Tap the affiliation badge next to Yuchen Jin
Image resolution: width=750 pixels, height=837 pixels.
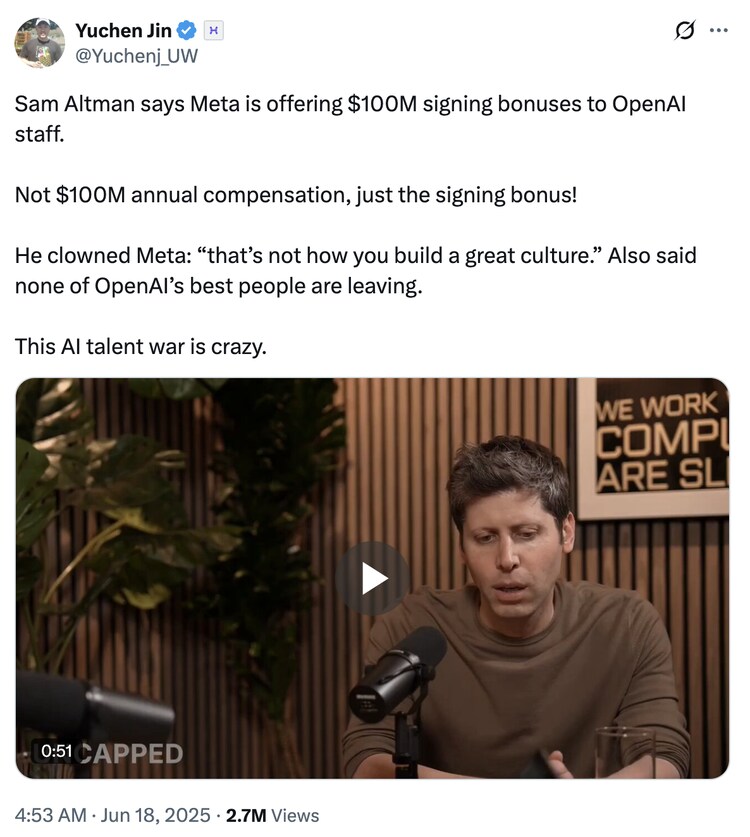(214, 31)
